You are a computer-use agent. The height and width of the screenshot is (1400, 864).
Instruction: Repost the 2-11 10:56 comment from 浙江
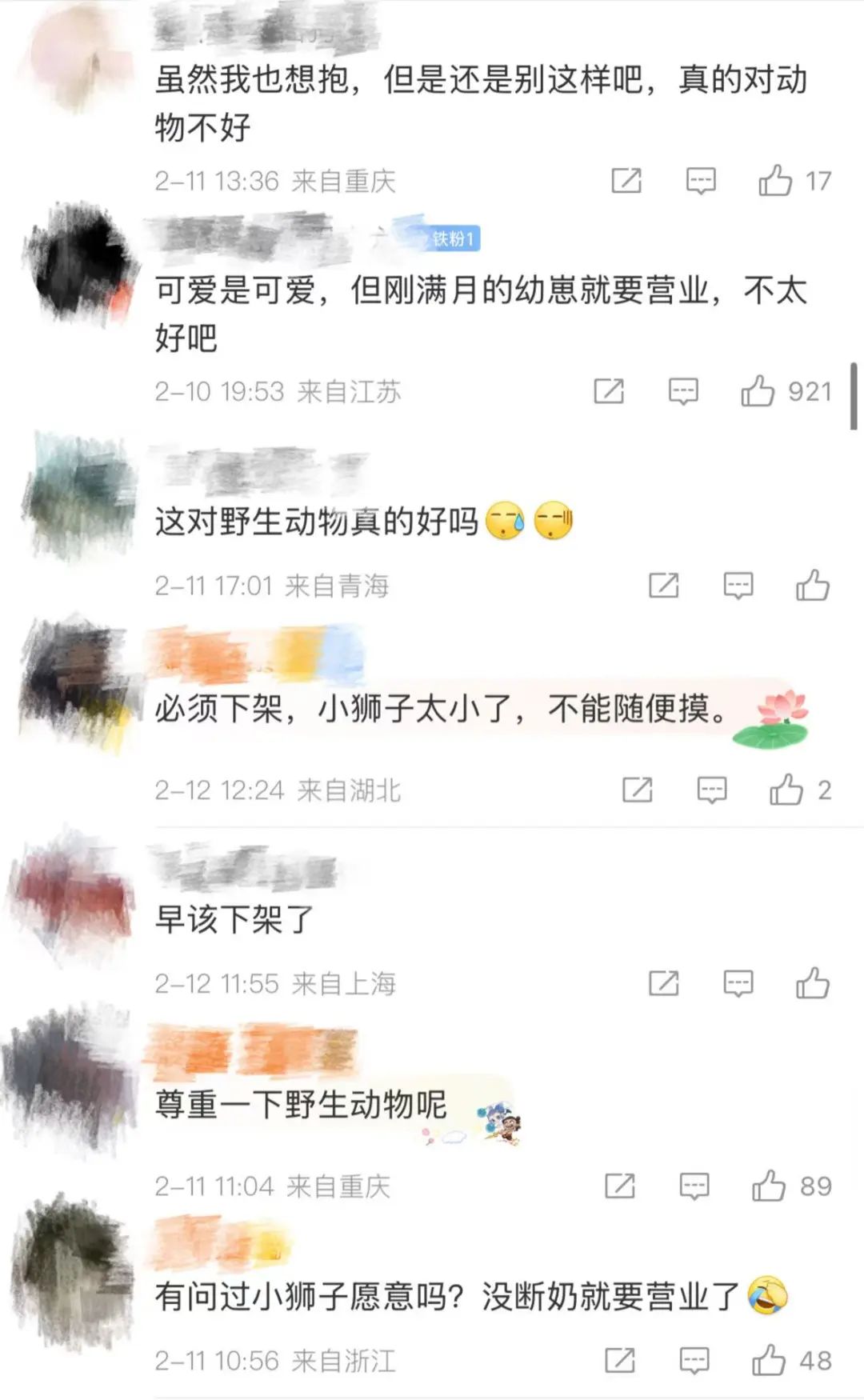(x=620, y=1361)
